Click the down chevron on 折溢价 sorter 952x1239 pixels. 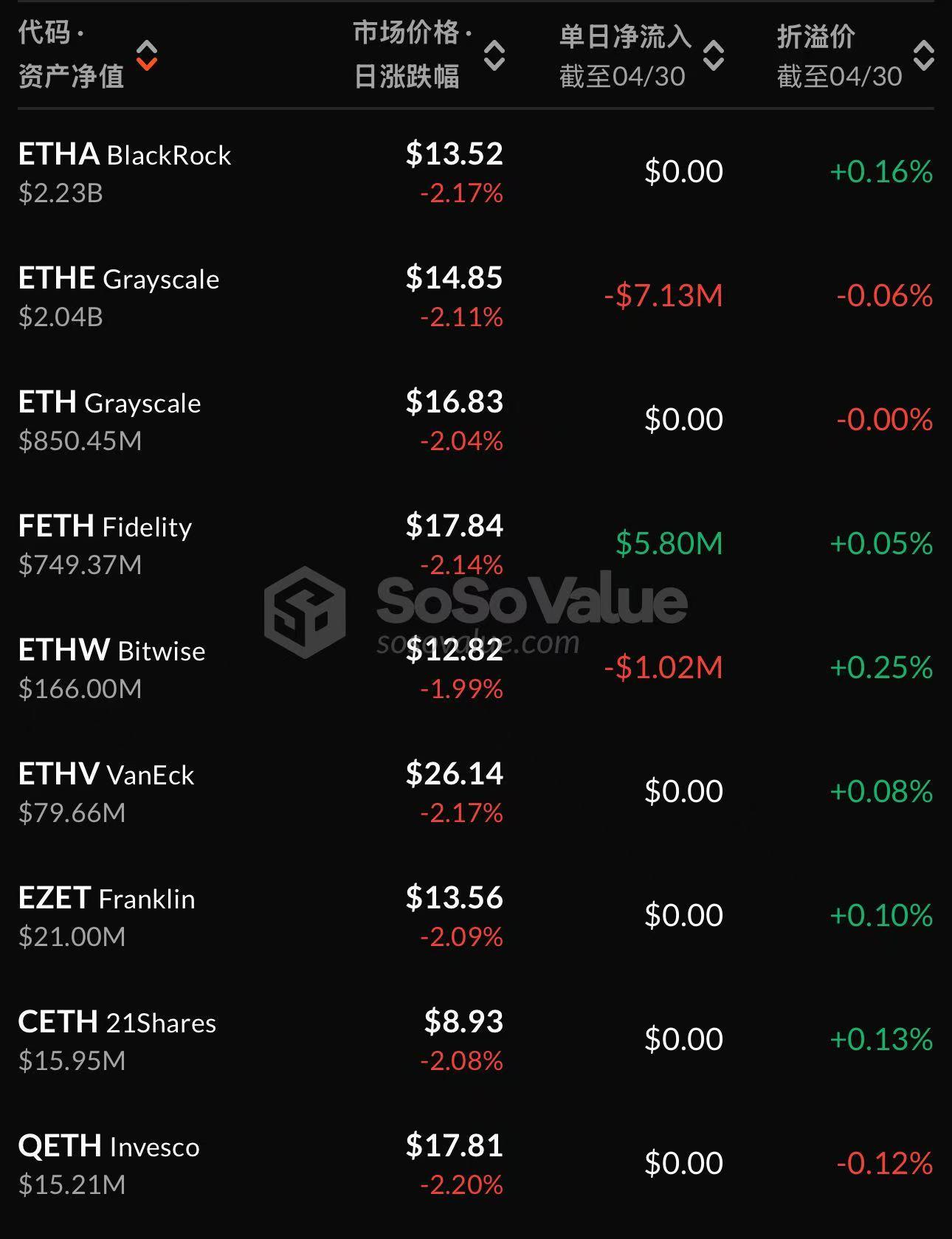(x=922, y=64)
